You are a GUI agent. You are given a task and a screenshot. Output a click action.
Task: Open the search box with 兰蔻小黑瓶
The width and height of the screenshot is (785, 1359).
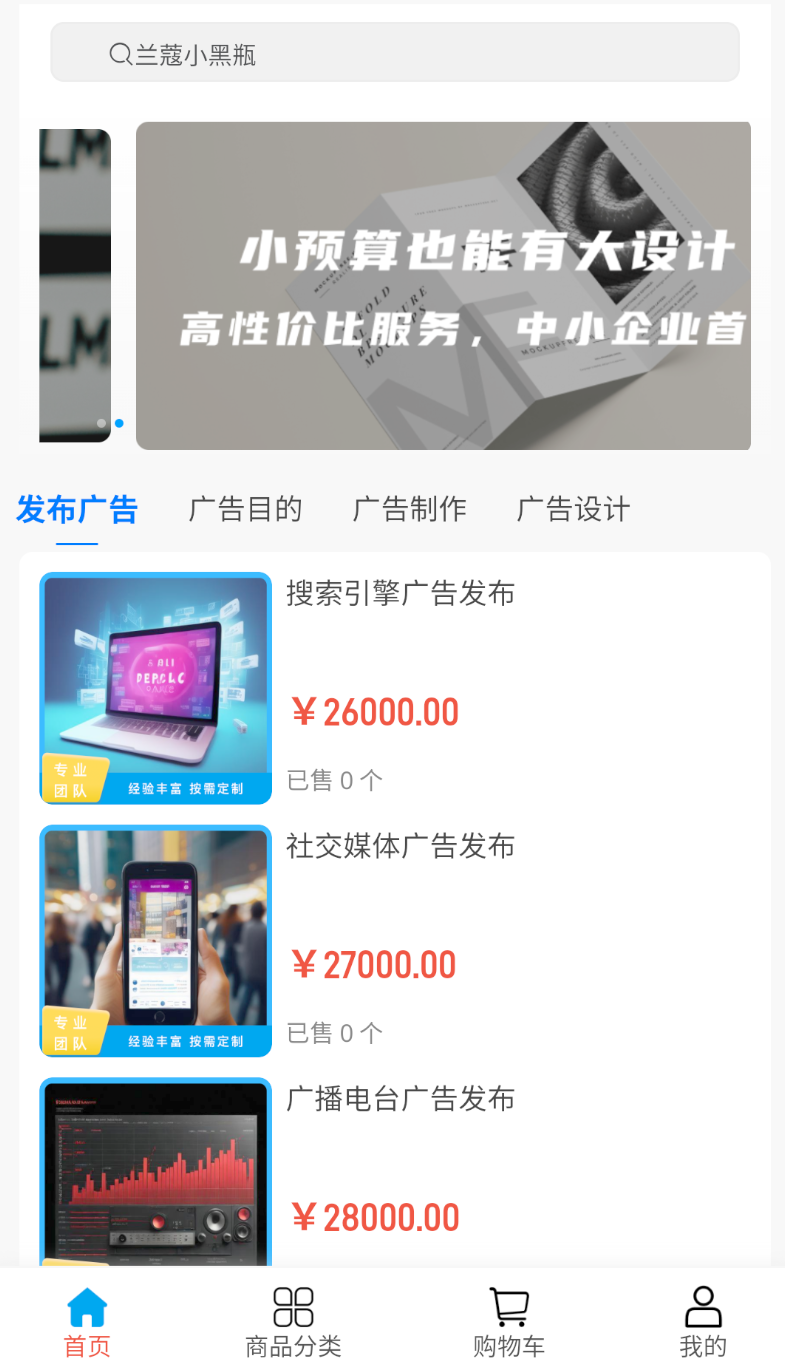pyautogui.click(x=395, y=53)
